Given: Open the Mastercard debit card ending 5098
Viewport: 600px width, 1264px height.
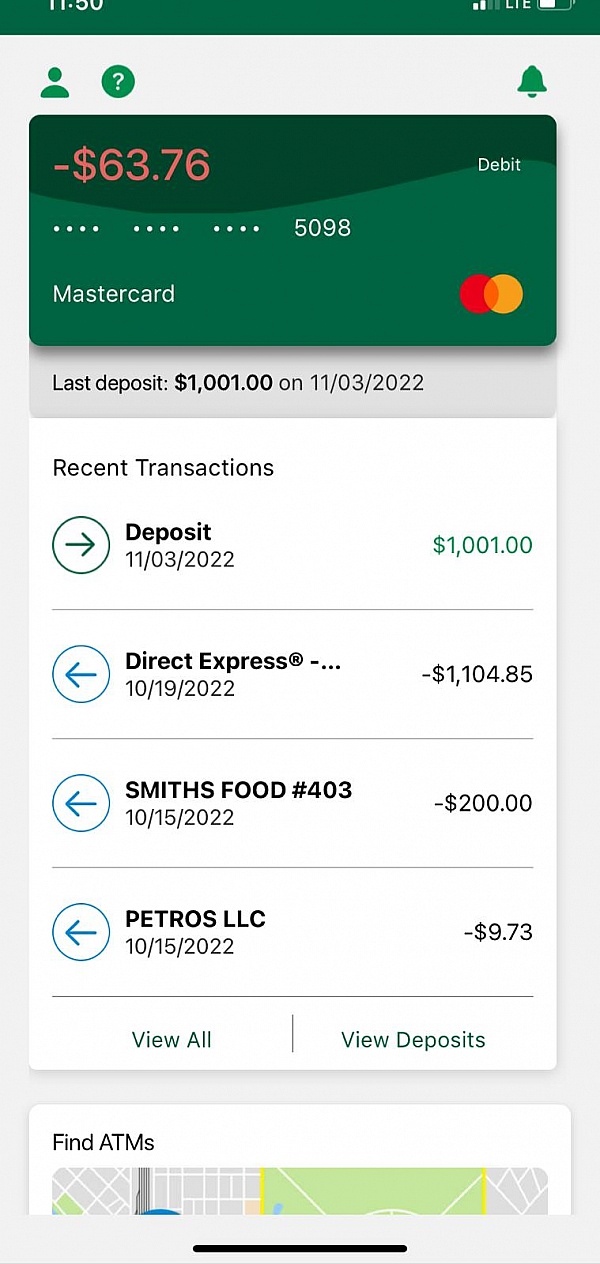Looking at the screenshot, I should [292, 230].
